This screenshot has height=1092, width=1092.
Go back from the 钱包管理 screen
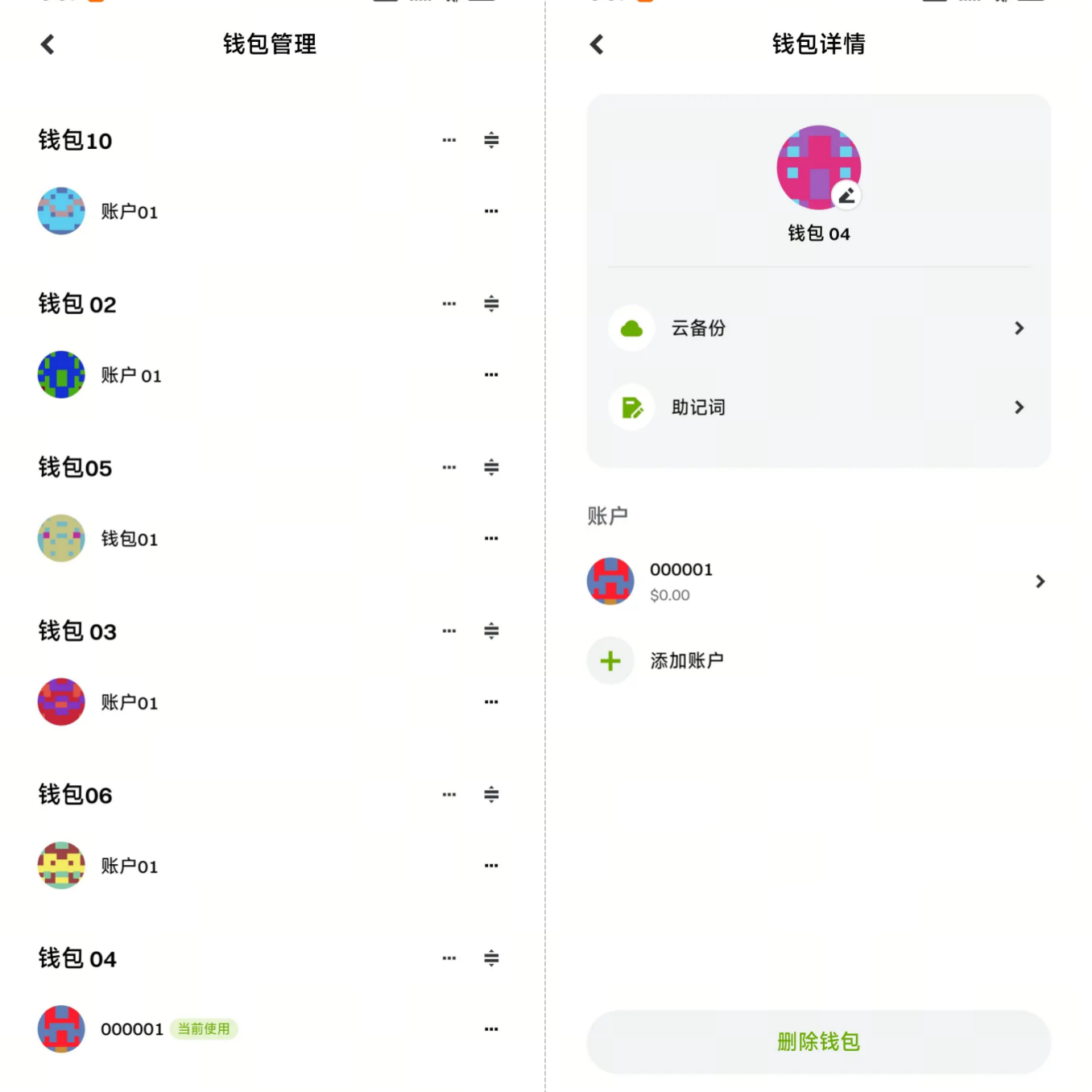48,44
